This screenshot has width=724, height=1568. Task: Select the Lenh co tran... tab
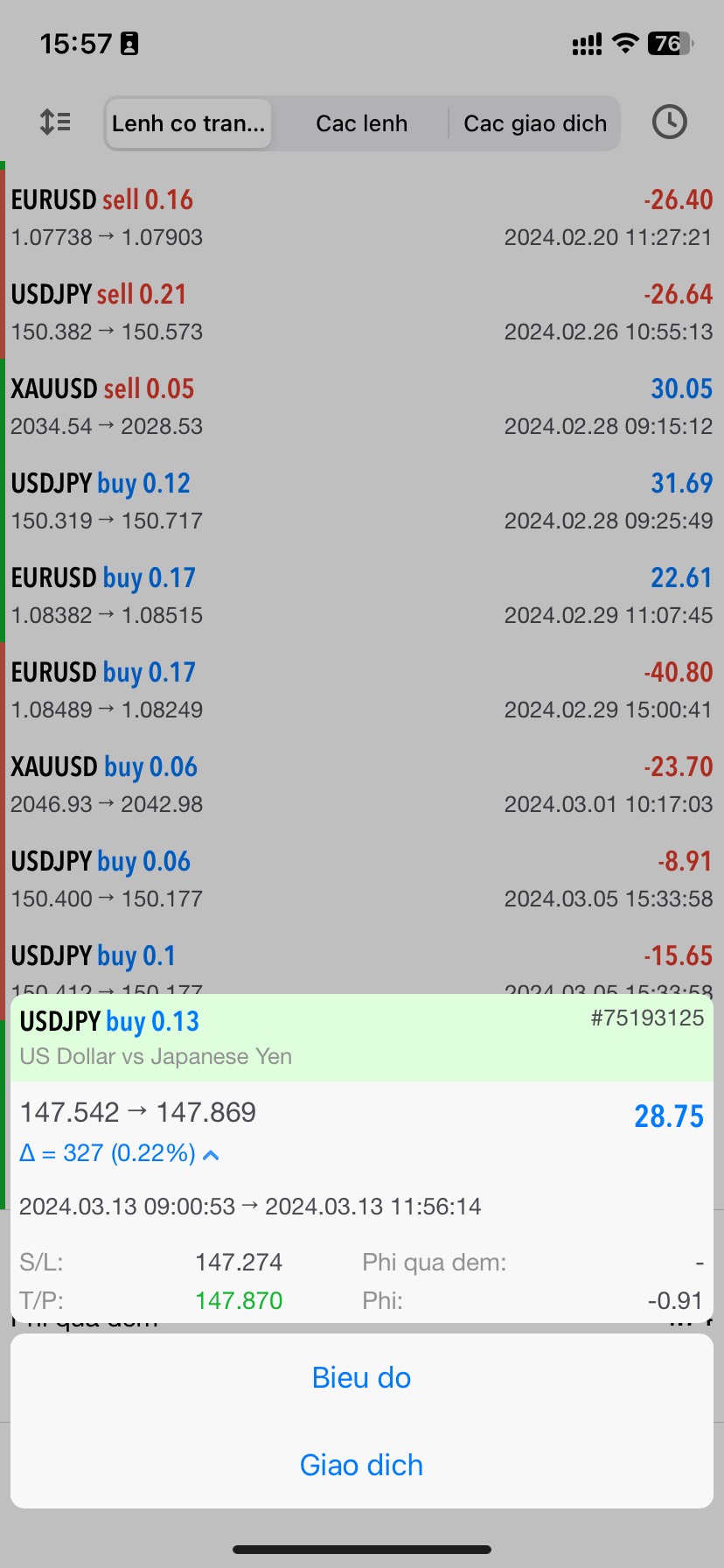[188, 123]
